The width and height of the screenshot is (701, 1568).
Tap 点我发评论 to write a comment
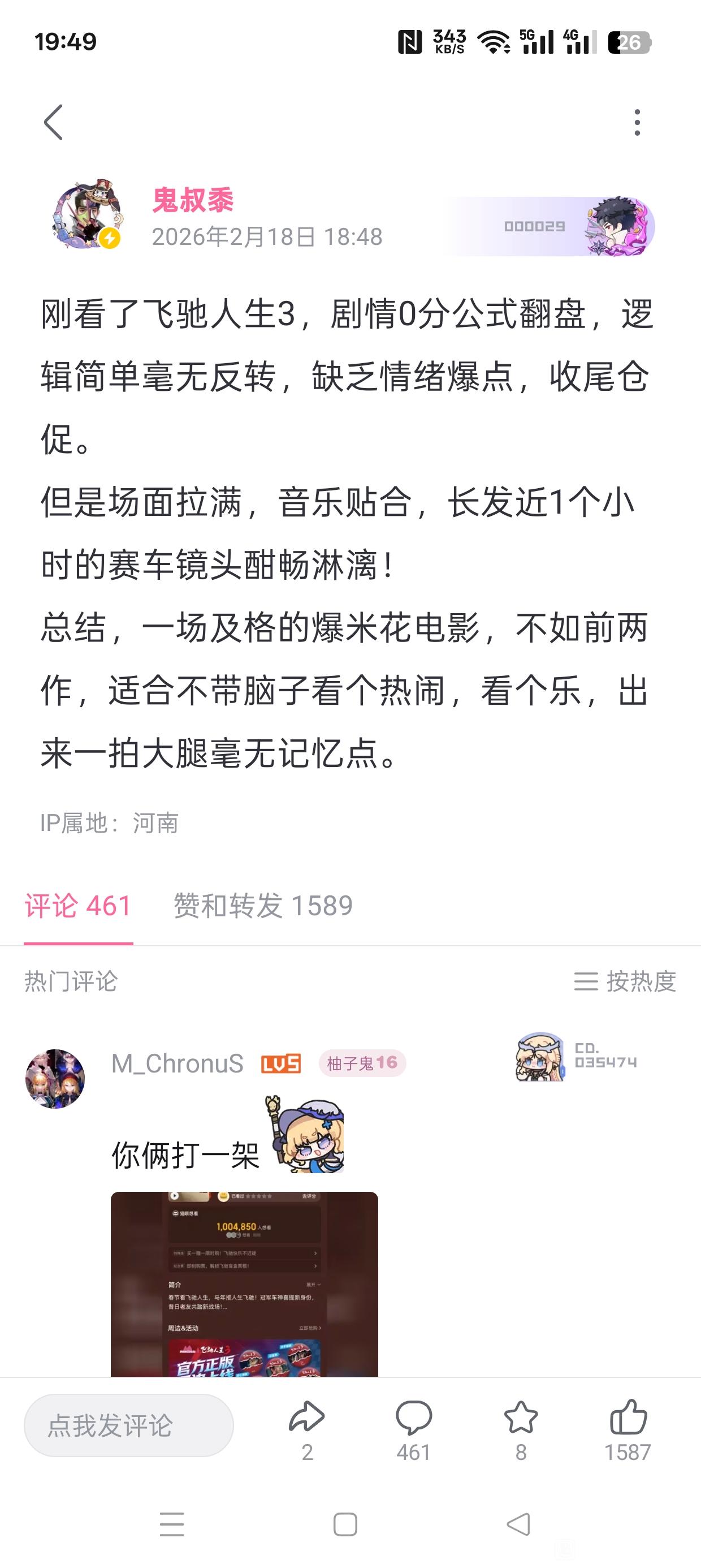(x=128, y=1425)
